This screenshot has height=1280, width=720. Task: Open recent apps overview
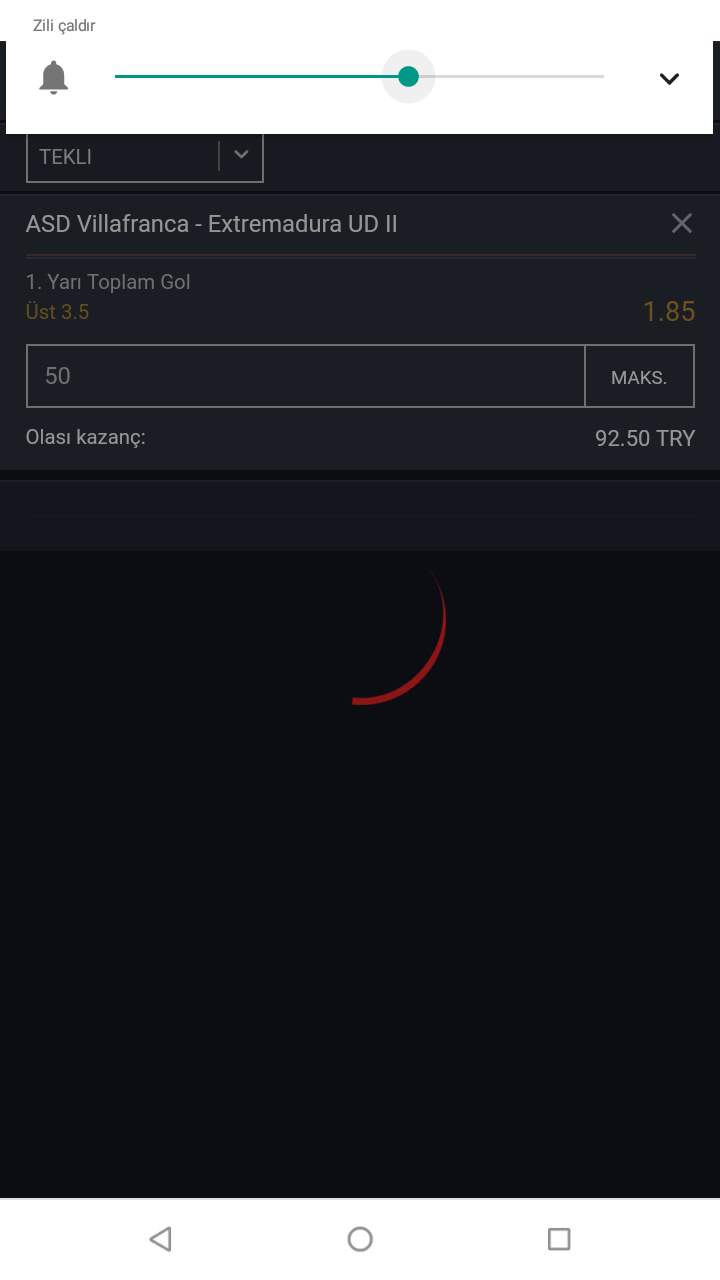559,1239
